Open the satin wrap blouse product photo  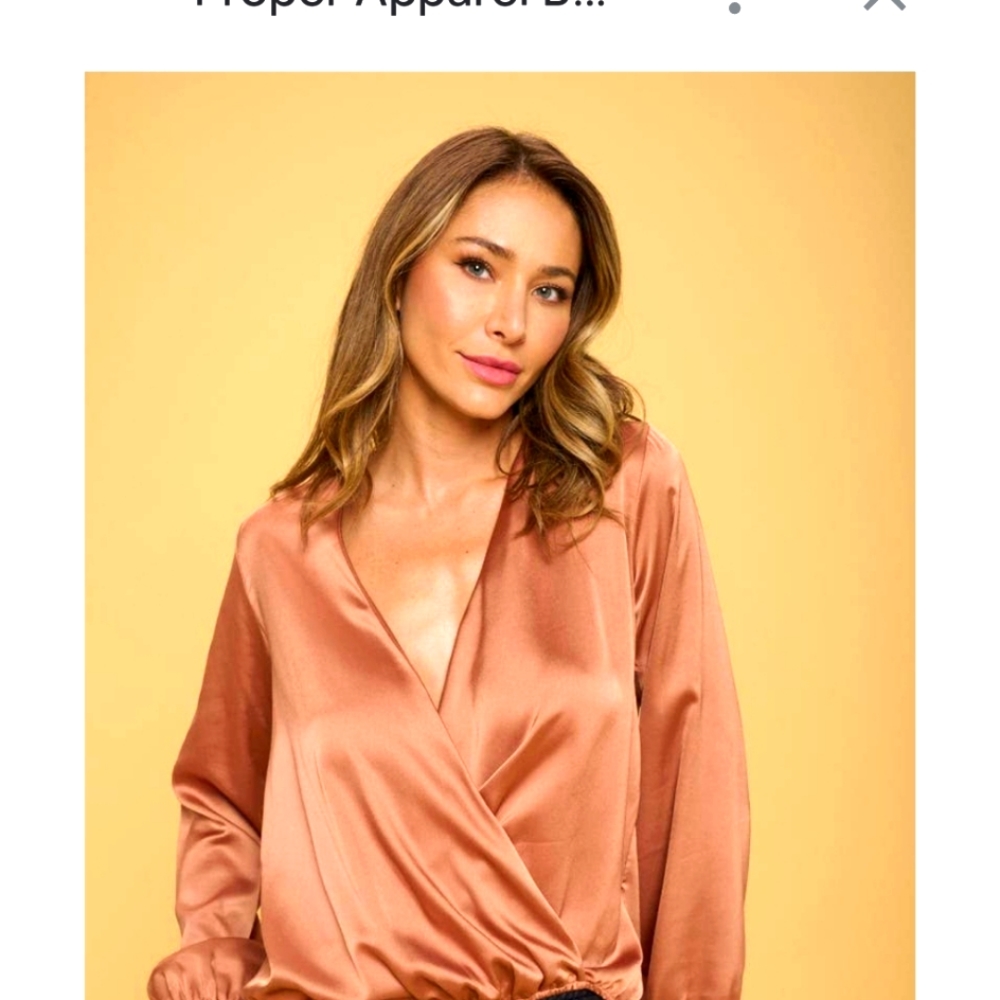[500, 535]
